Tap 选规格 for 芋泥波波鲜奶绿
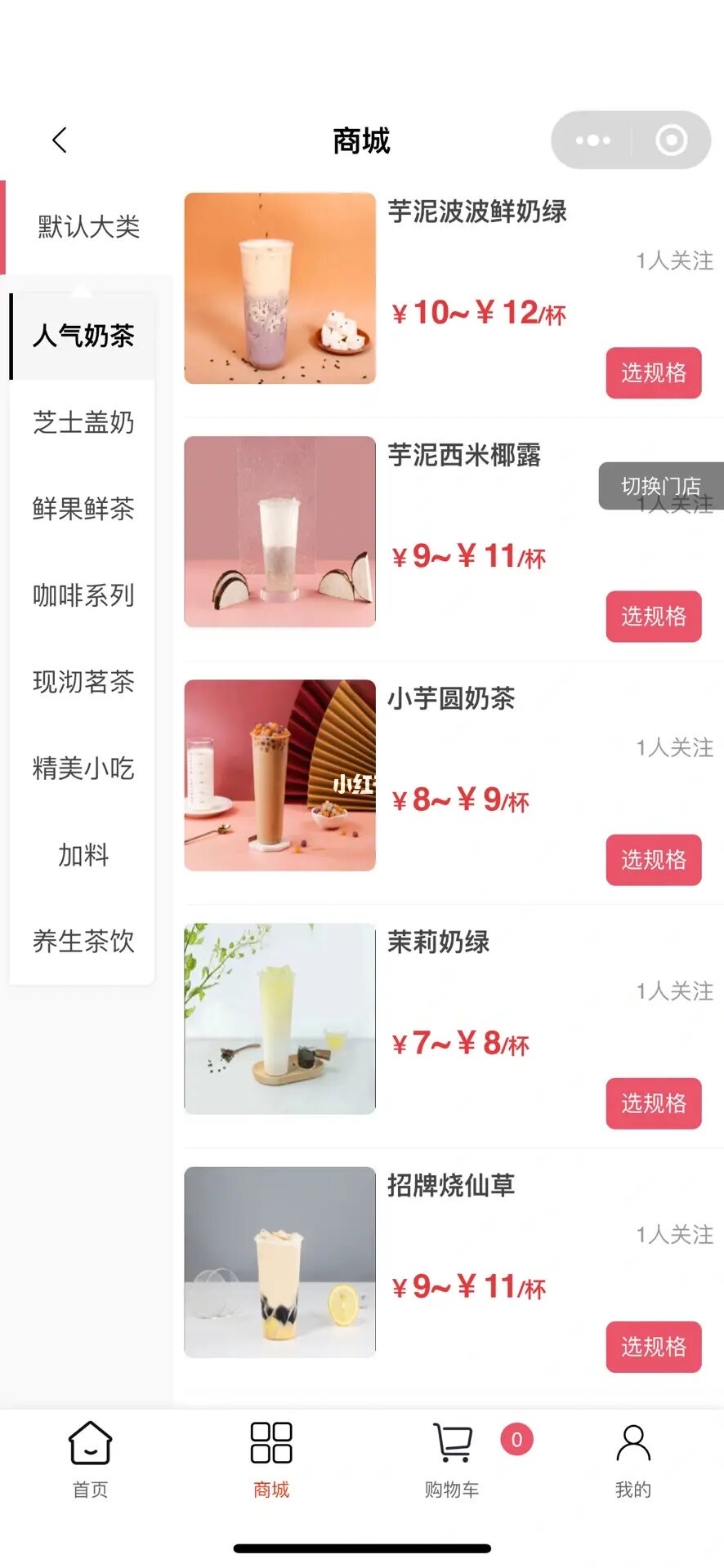Screen dimensions: 724x1568 tap(653, 373)
